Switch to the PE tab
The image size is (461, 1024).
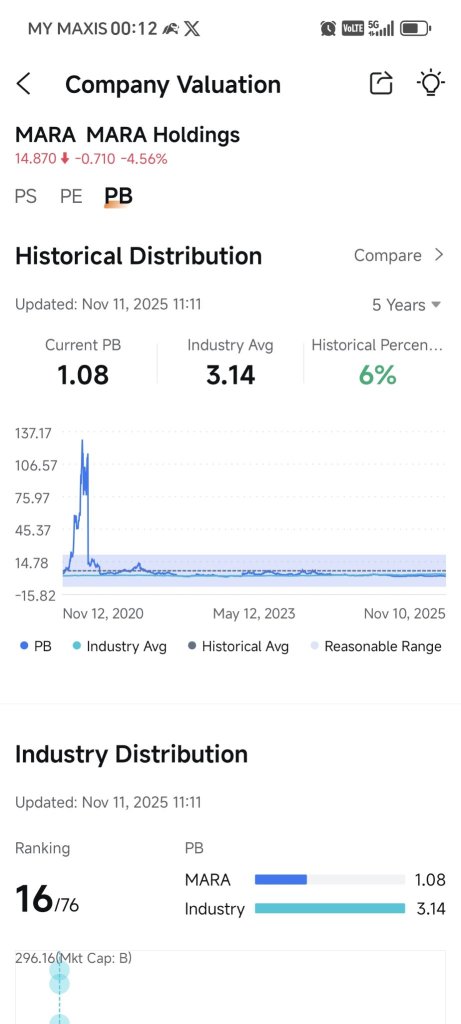tap(71, 196)
